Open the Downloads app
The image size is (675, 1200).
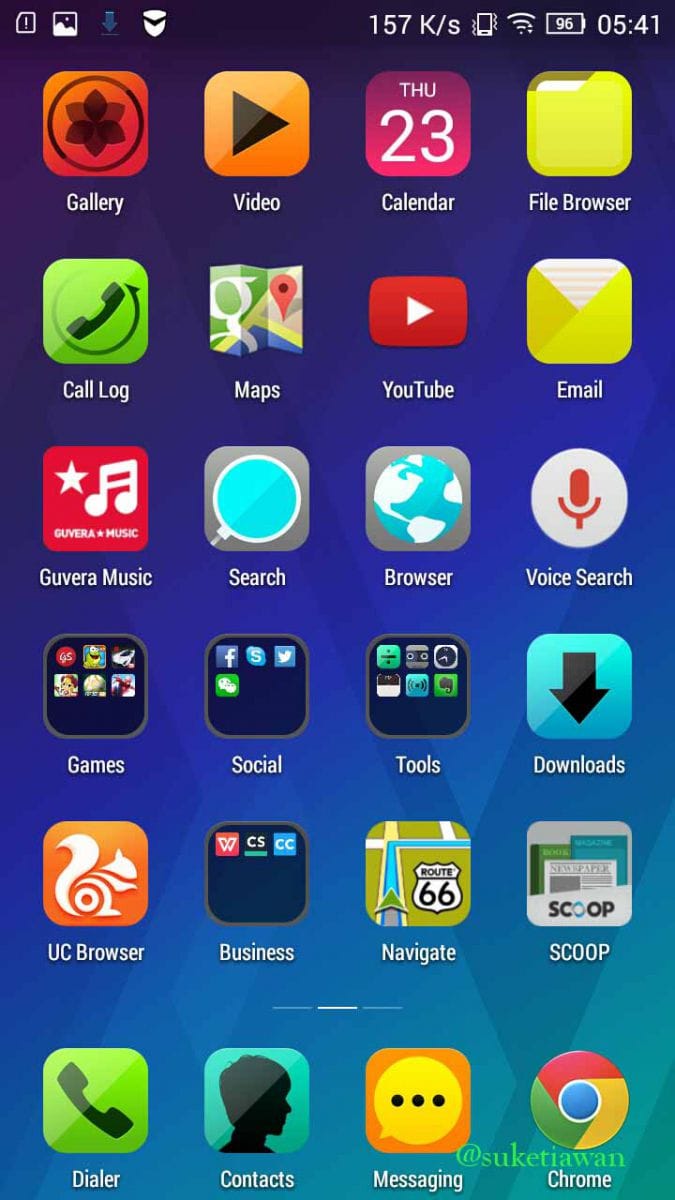(579, 686)
